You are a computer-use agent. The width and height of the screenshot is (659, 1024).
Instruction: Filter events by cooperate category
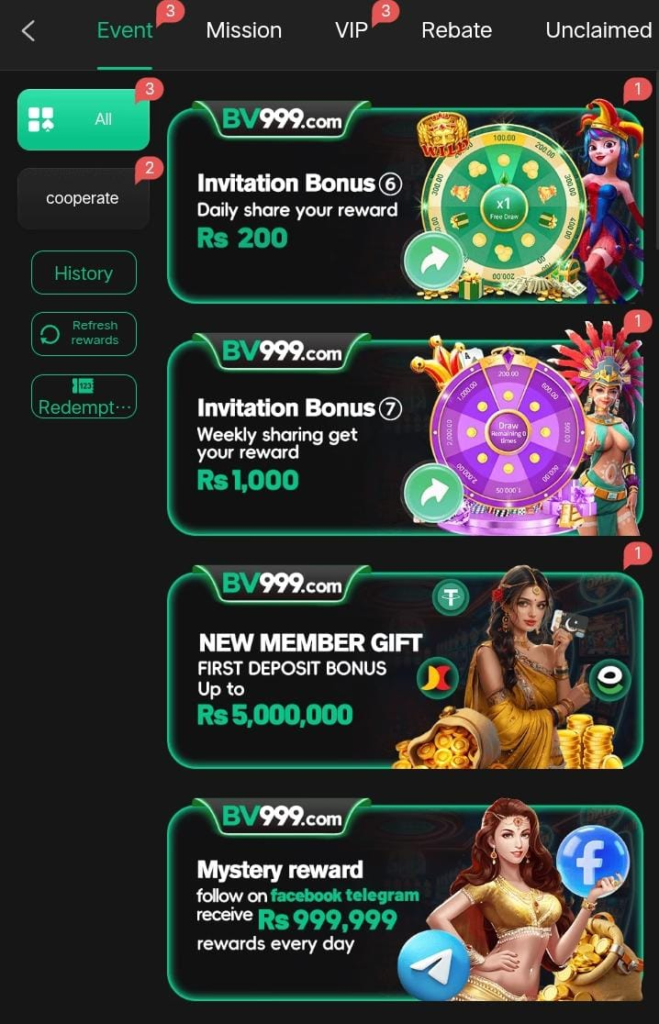[x=83, y=198]
